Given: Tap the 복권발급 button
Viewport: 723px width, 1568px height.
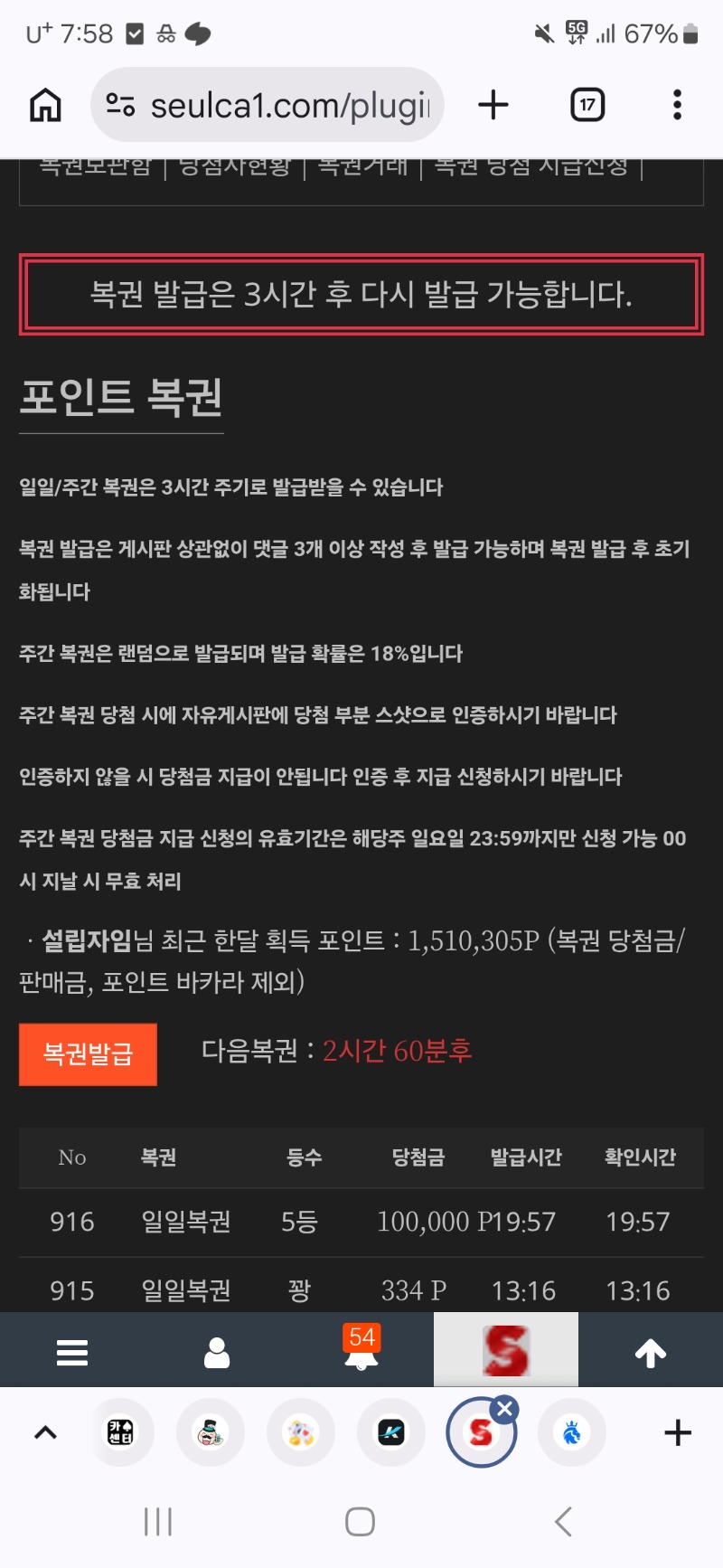Looking at the screenshot, I should tap(88, 1054).
